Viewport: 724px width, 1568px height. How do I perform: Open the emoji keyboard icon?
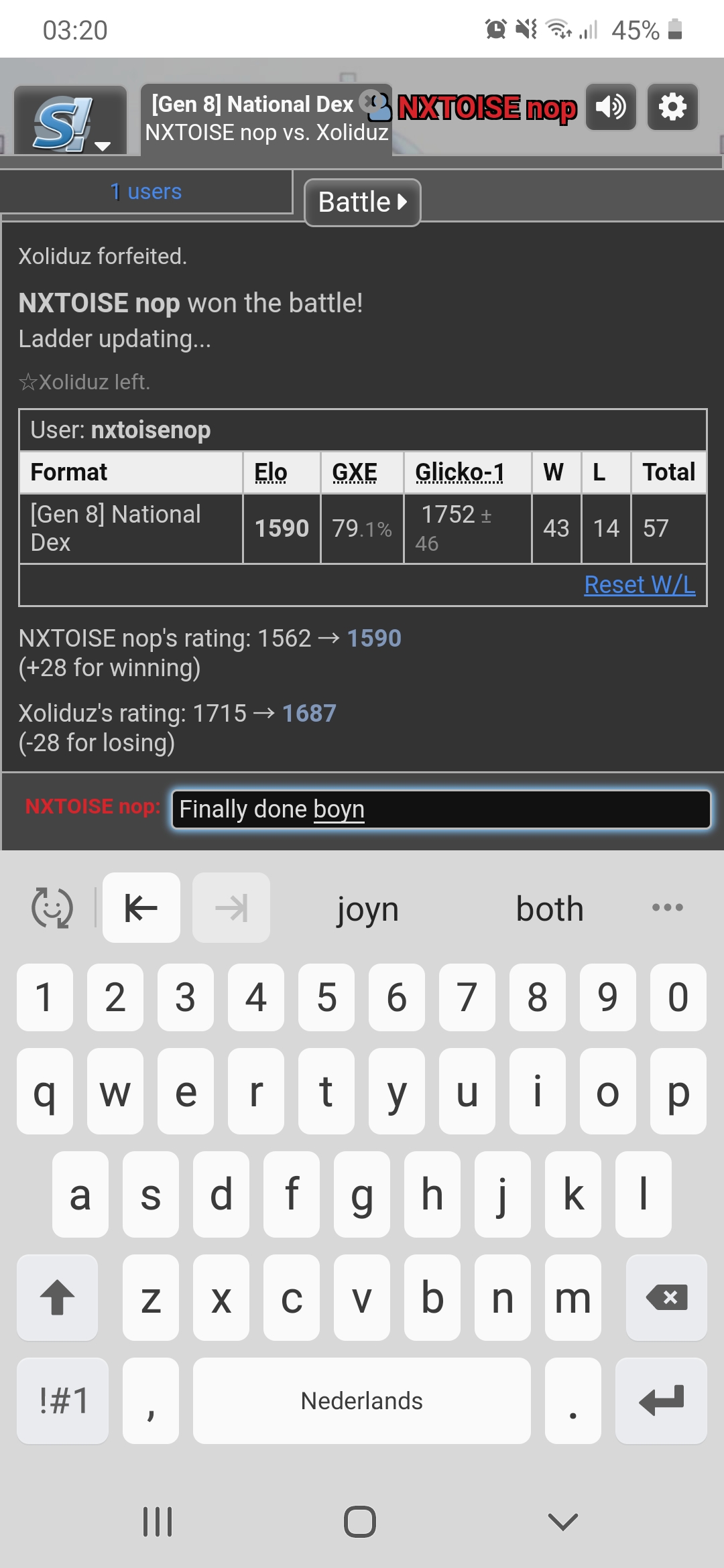(x=52, y=908)
